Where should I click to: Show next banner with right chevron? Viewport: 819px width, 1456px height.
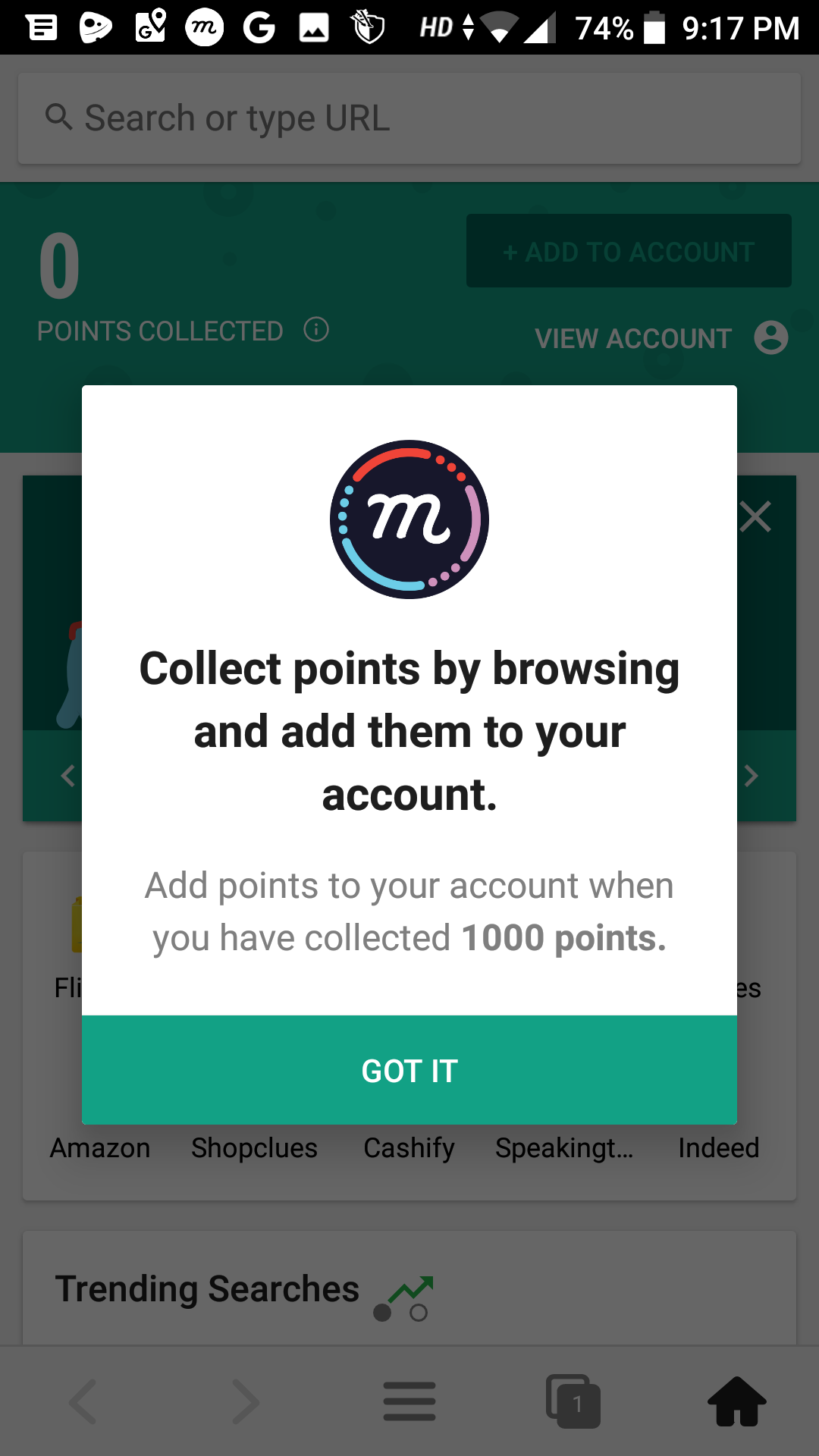coord(751,776)
